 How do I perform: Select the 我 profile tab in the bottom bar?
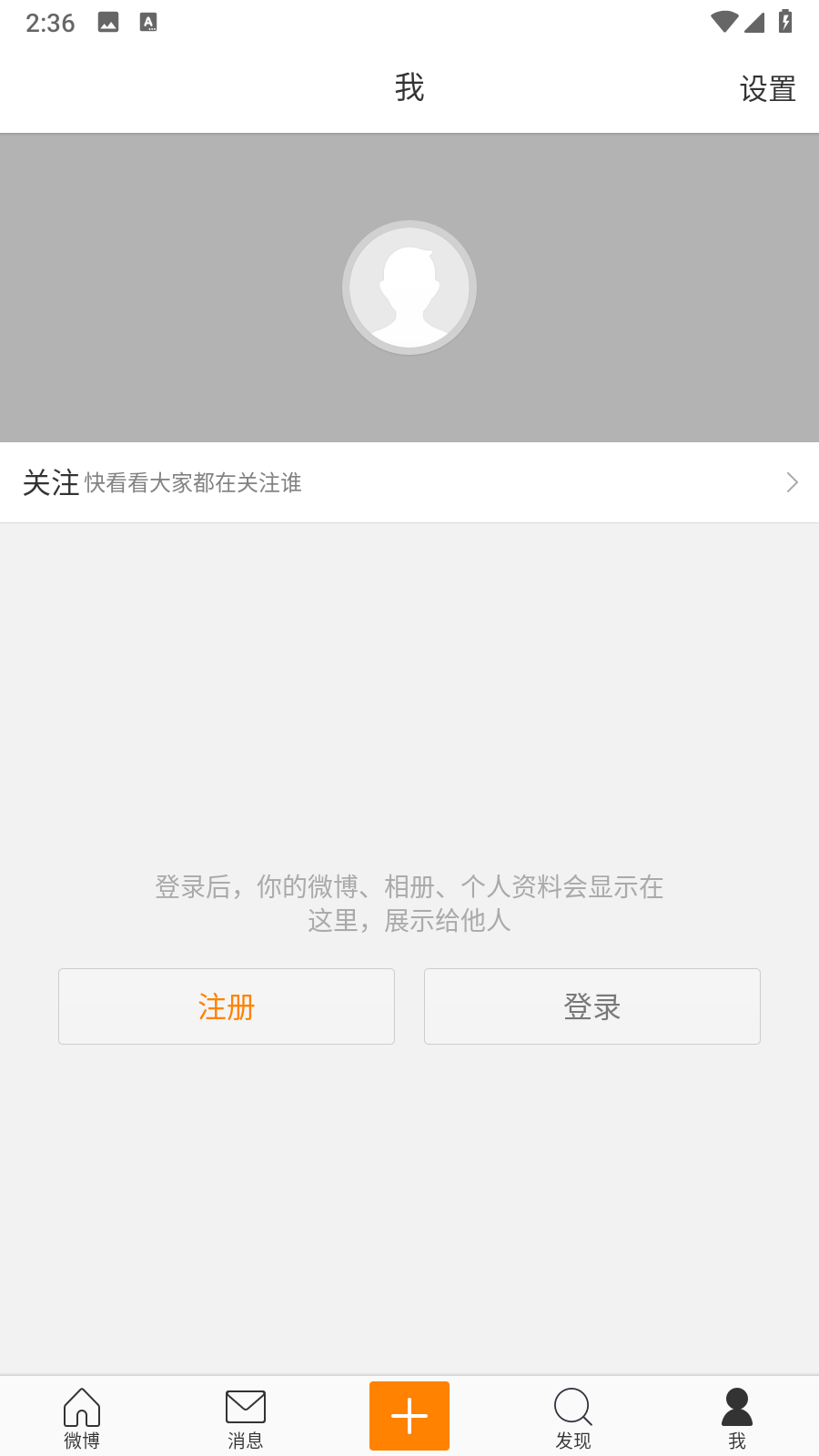coord(737,1418)
